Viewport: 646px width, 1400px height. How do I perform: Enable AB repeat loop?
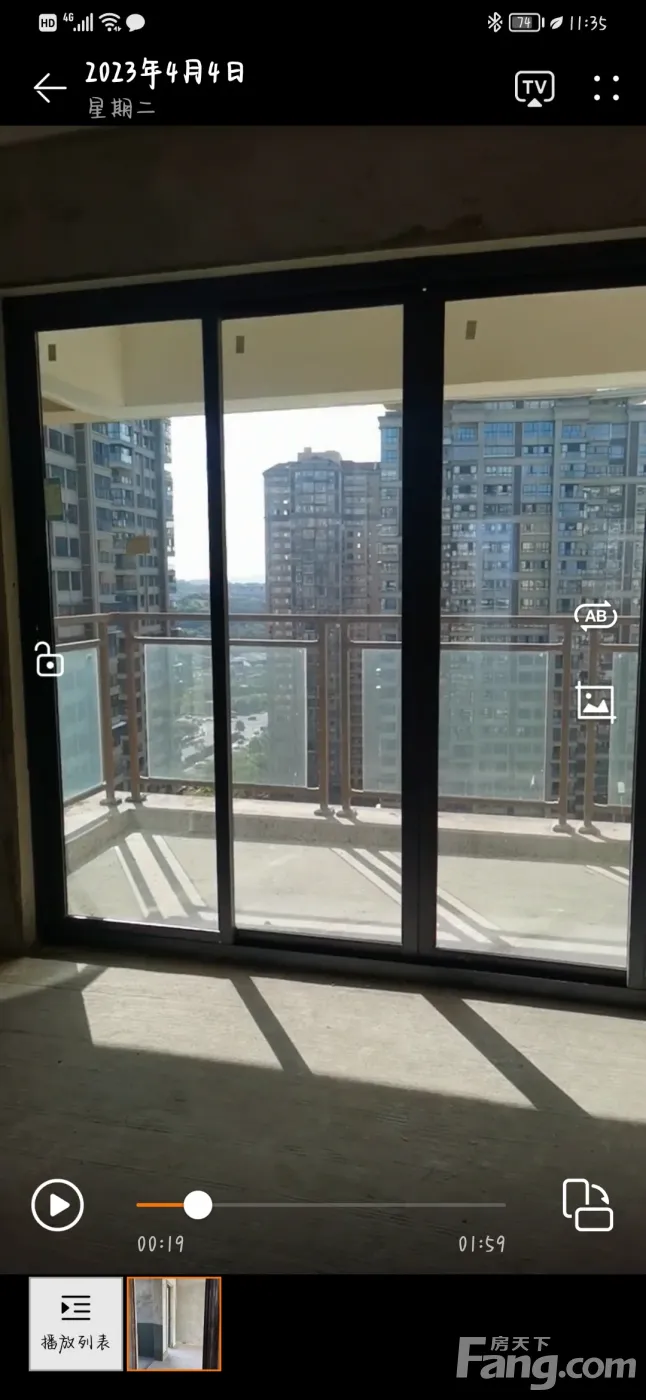[595, 616]
